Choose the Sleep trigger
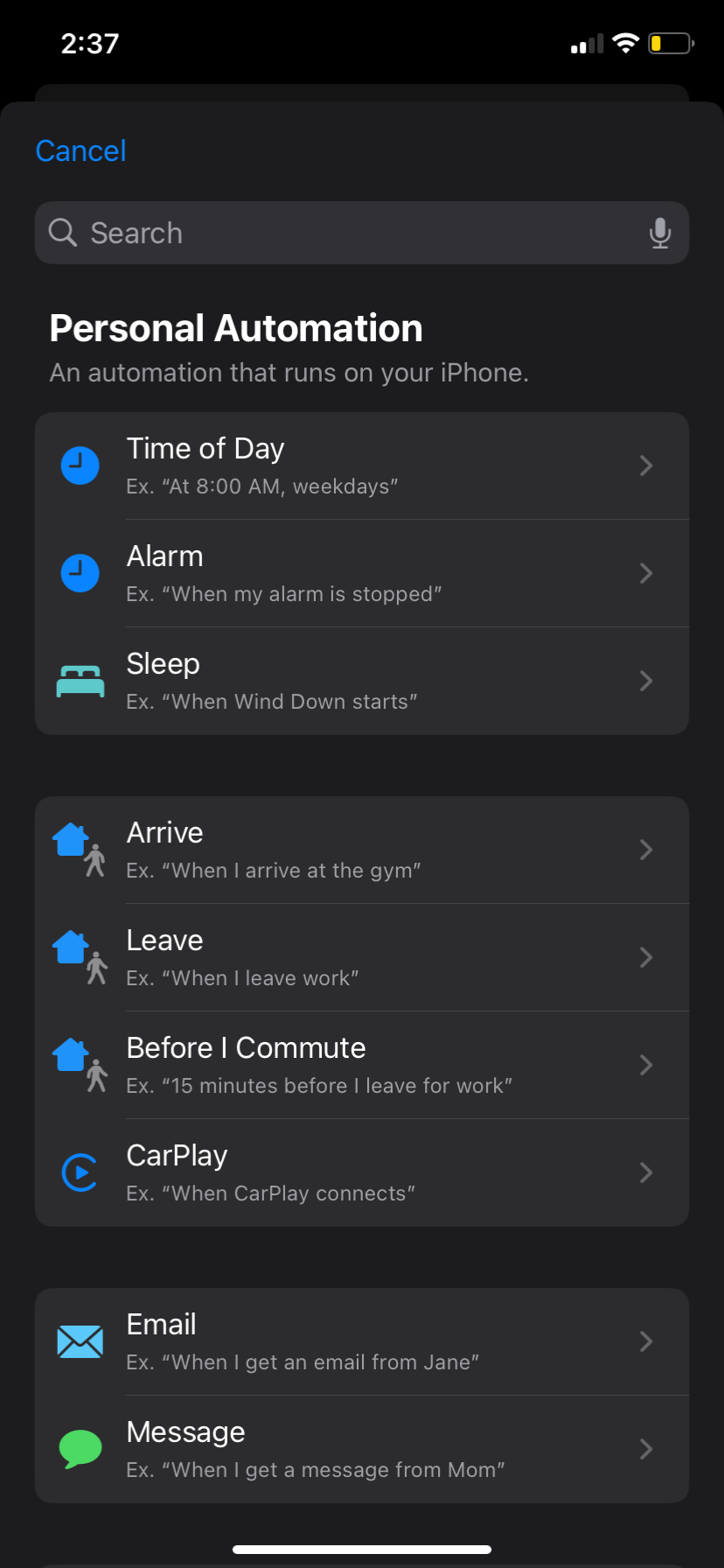The image size is (724, 1568). tap(362, 681)
